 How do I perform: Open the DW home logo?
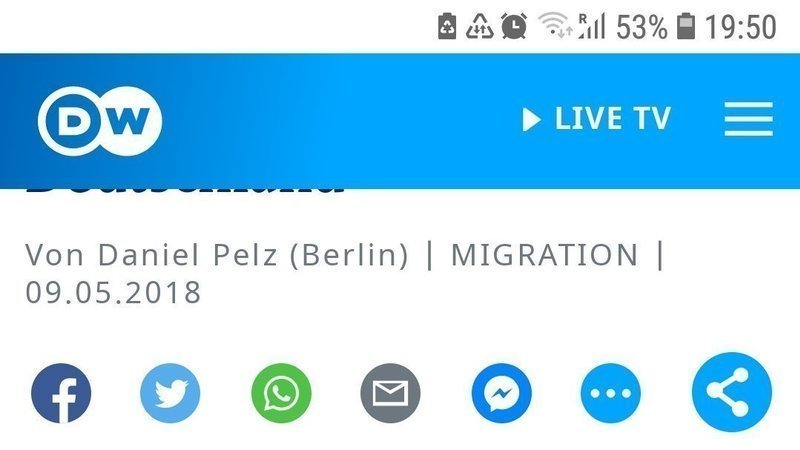pyautogui.click(x=100, y=120)
